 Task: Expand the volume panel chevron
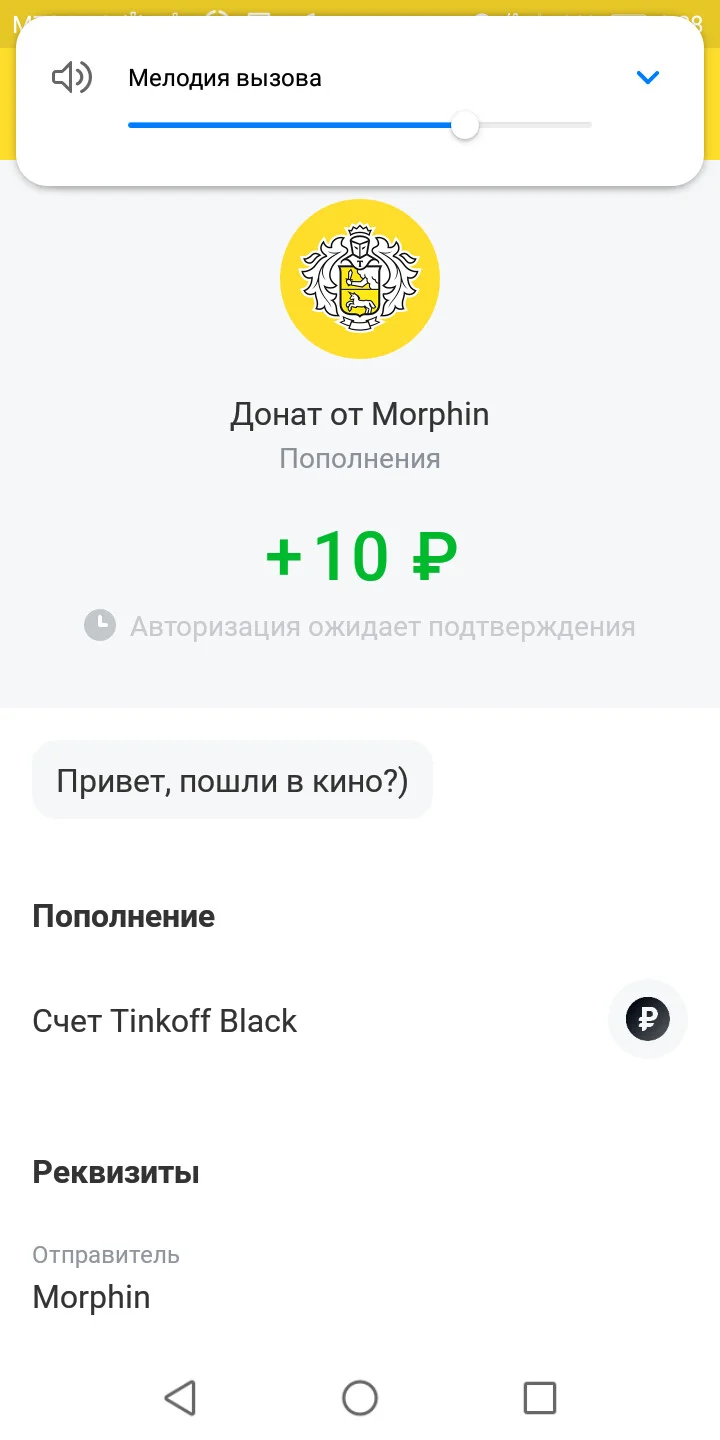[x=648, y=77]
